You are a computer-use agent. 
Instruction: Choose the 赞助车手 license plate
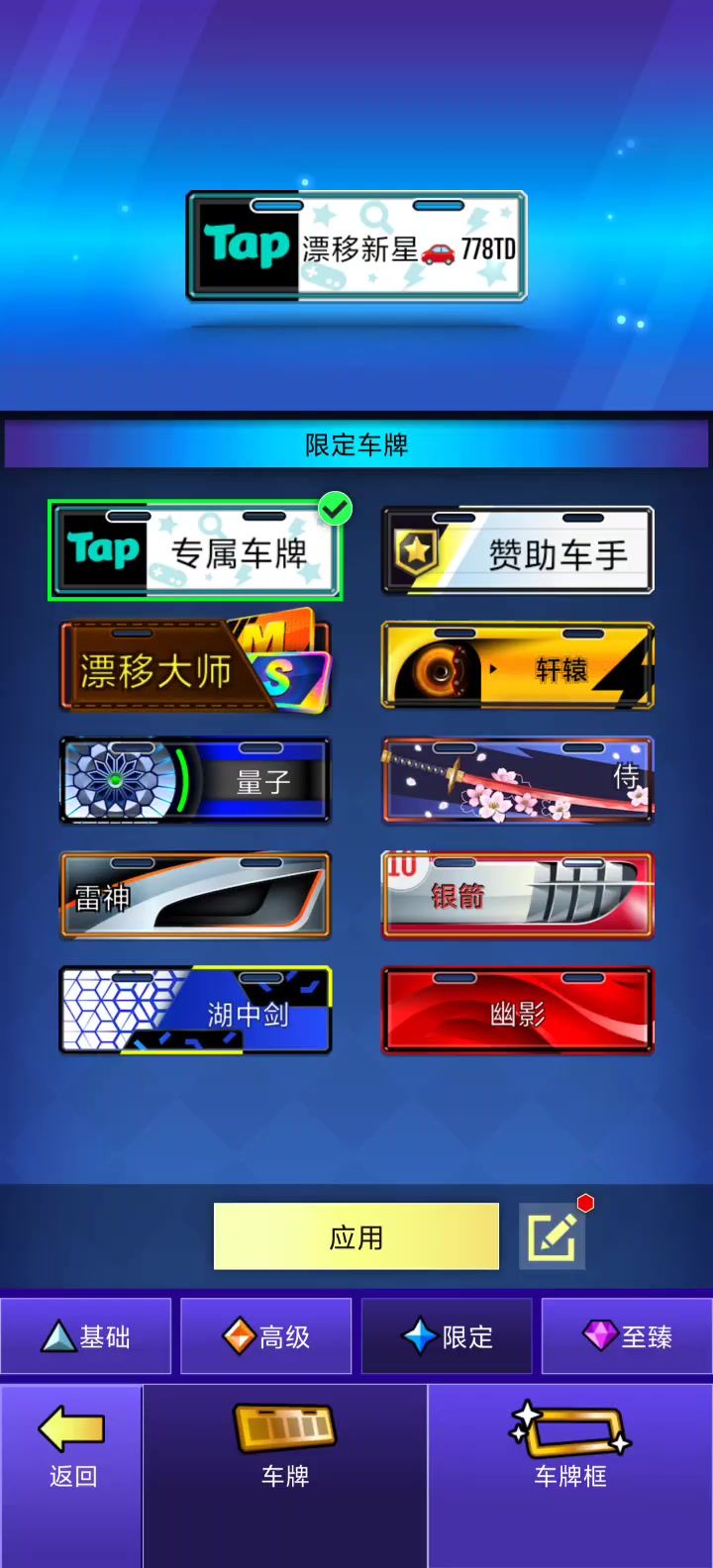pos(518,551)
